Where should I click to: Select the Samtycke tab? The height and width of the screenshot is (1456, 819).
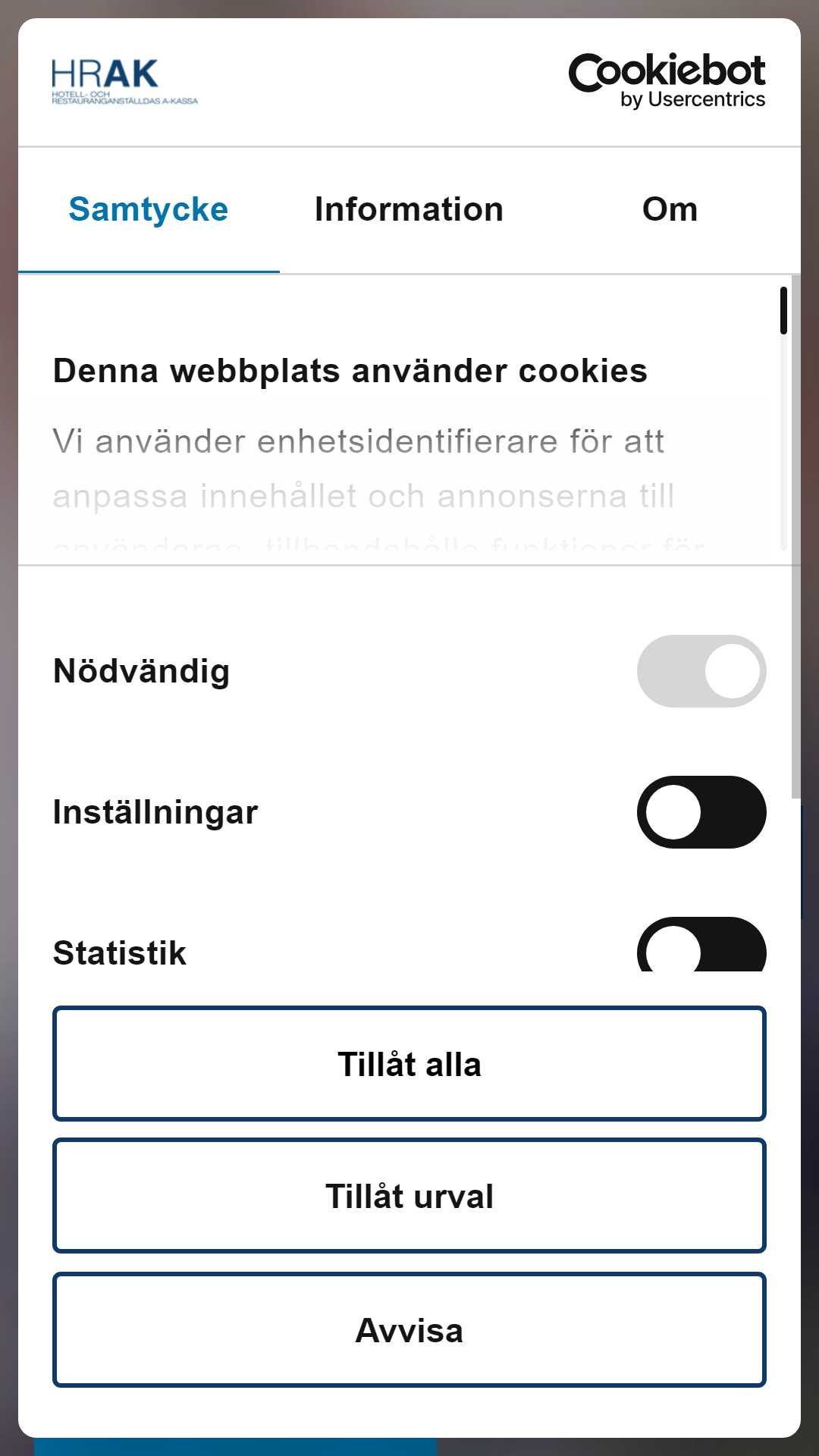point(149,210)
